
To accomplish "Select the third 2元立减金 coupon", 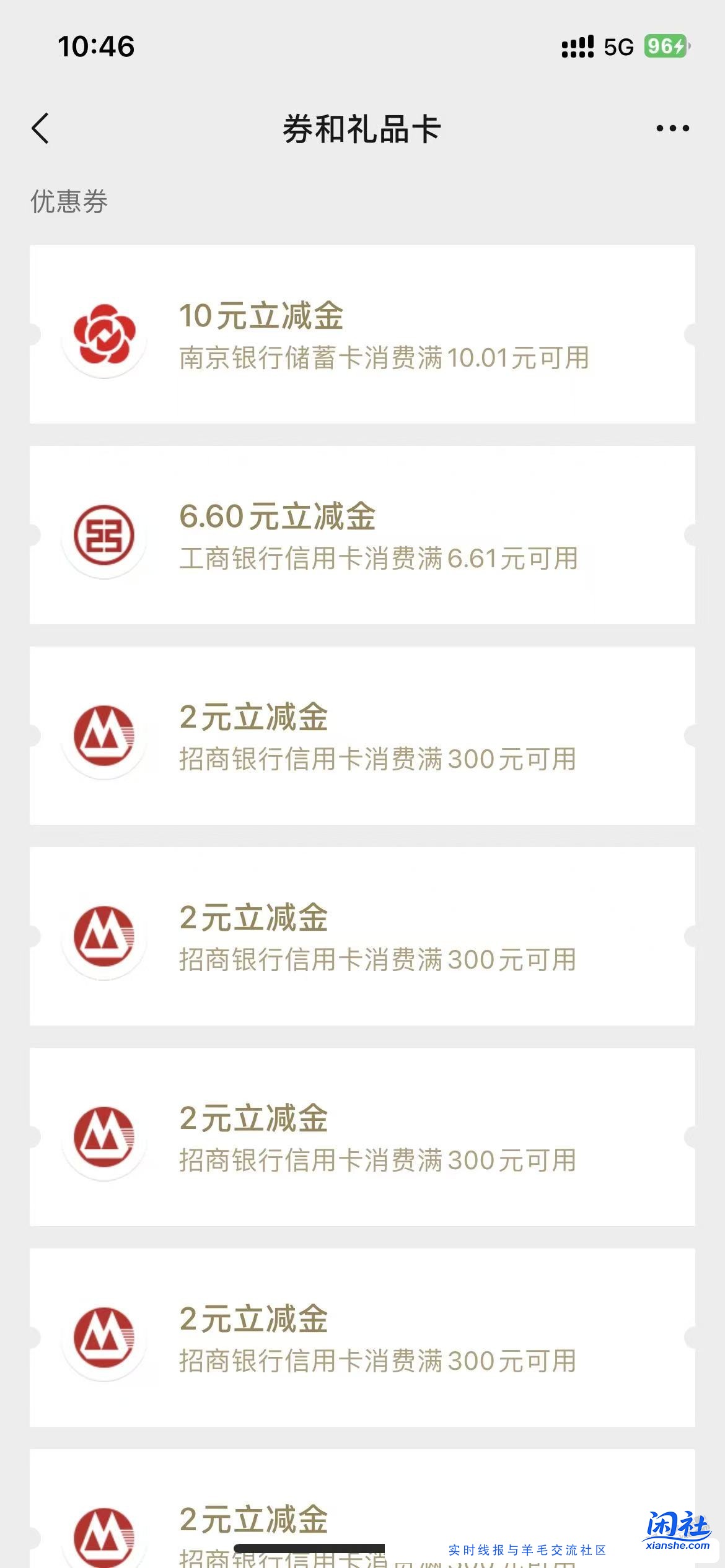I will tap(362, 1138).
